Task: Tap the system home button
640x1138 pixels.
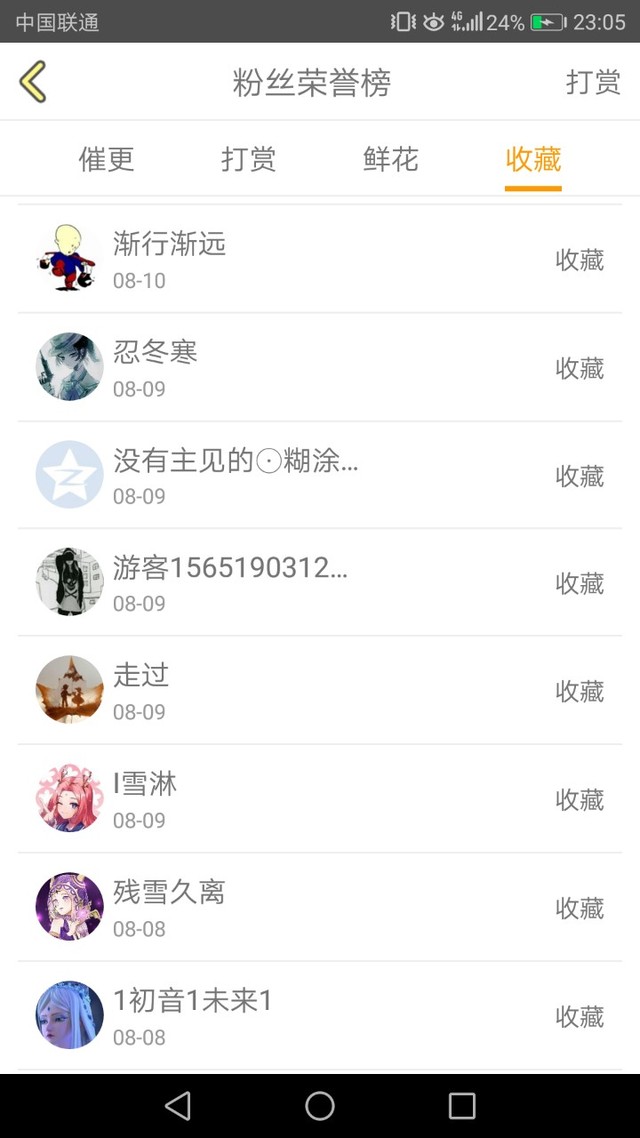Action: tap(320, 1106)
